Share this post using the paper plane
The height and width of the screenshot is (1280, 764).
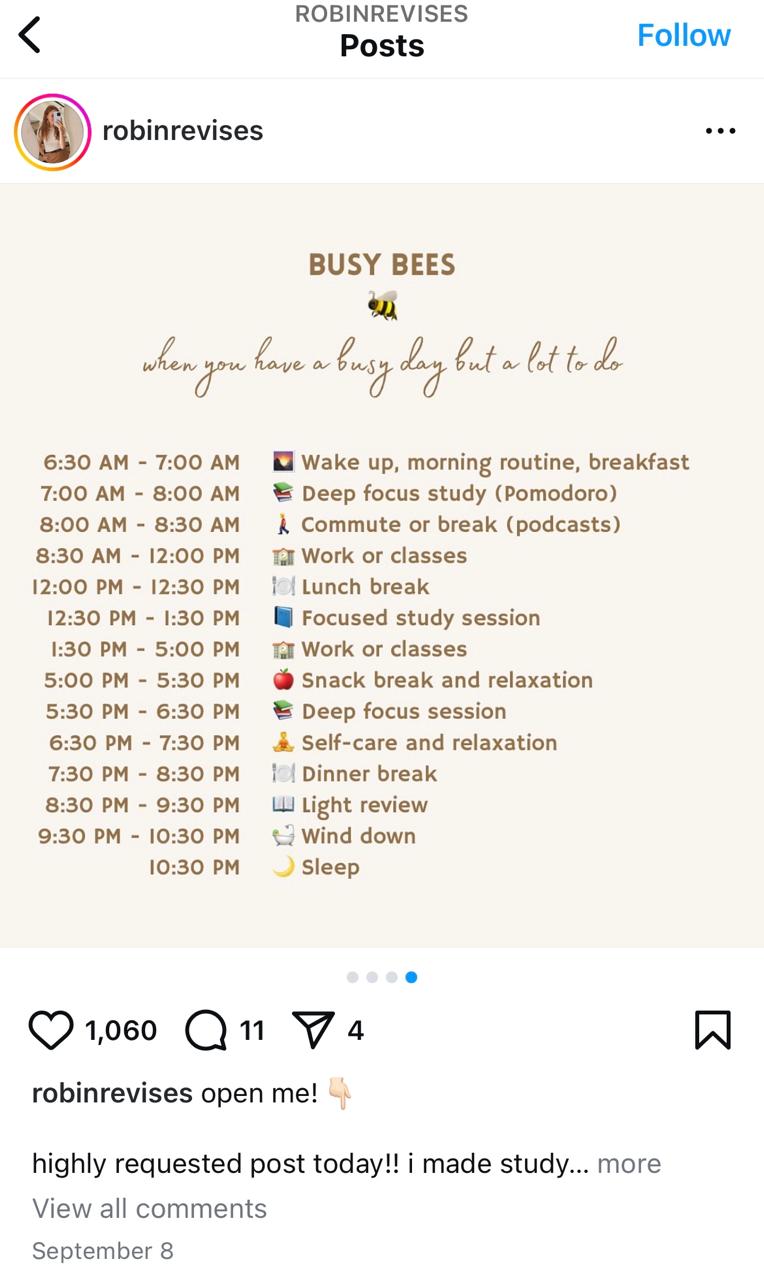tap(313, 1030)
